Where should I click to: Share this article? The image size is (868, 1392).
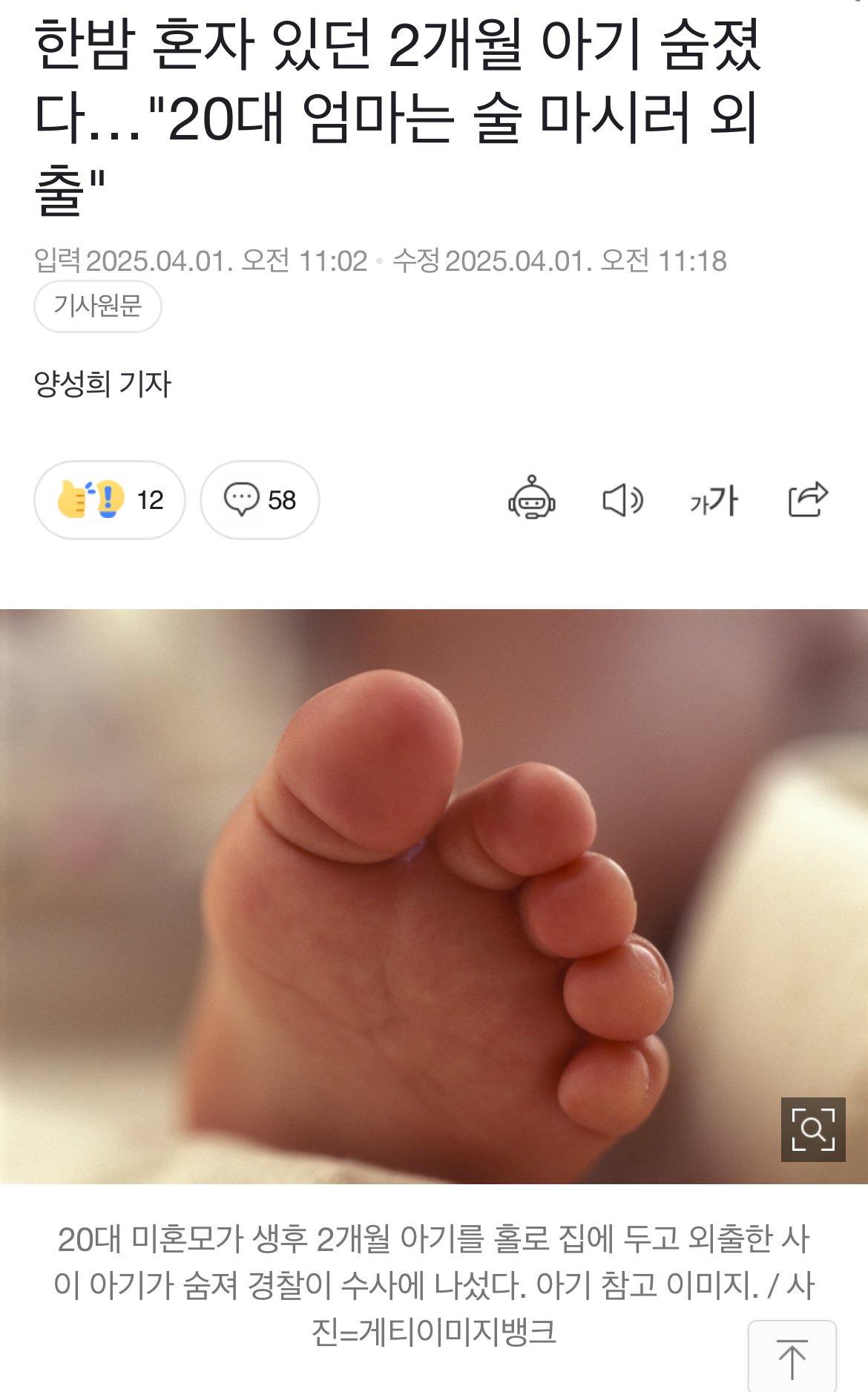[x=807, y=499]
